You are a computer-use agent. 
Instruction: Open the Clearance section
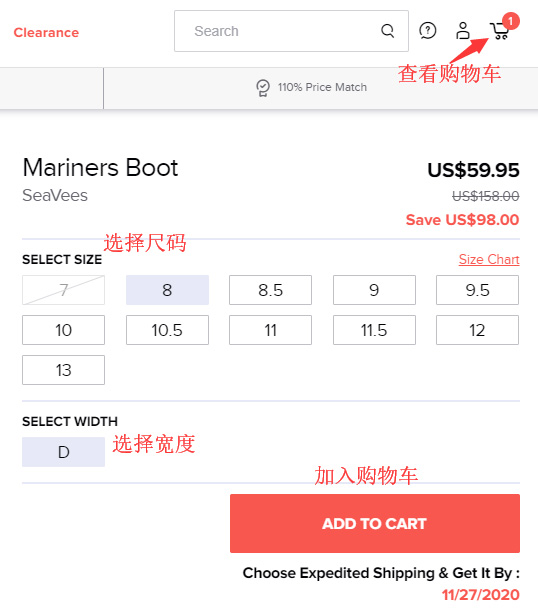point(46,32)
